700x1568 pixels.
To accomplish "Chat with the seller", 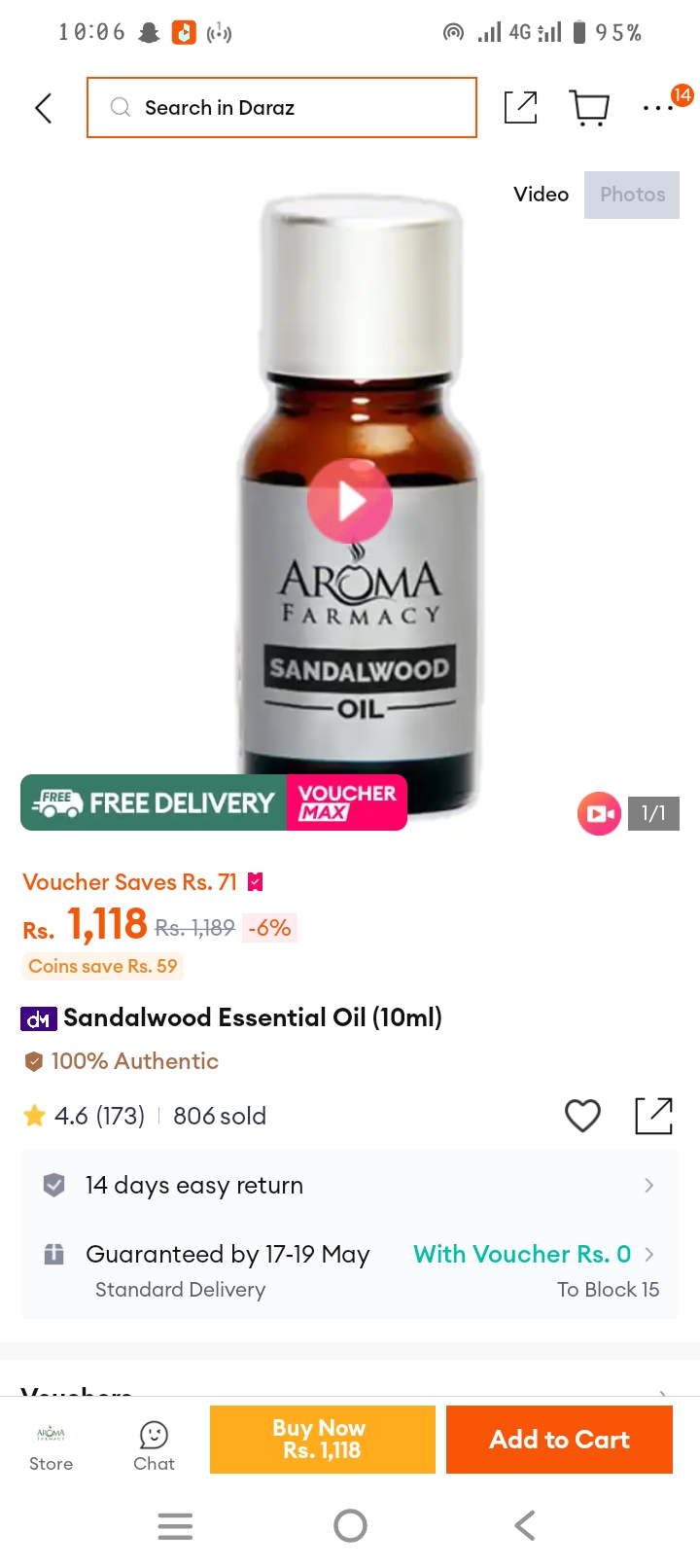I will (154, 1447).
